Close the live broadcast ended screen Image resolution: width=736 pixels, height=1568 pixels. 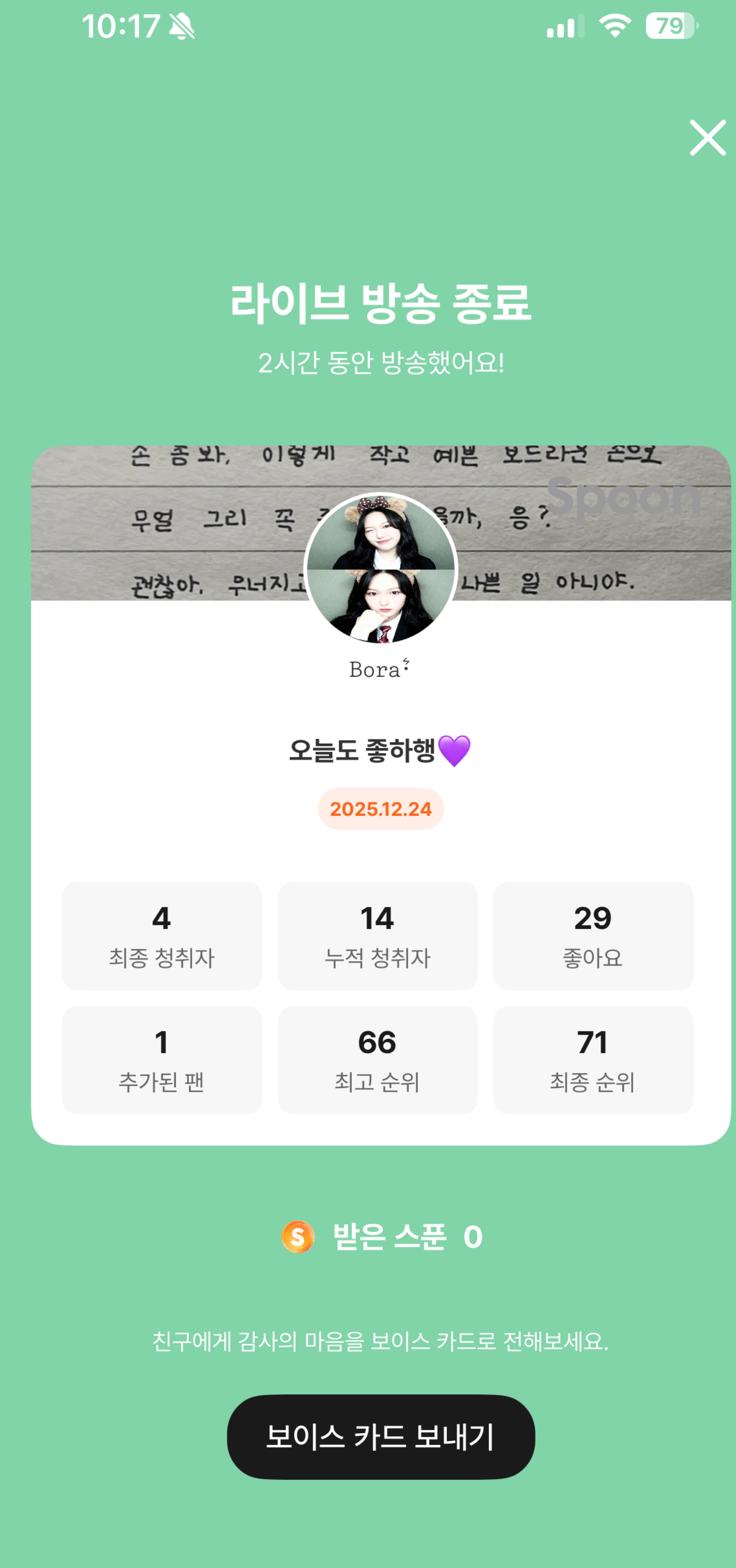click(x=707, y=138)
